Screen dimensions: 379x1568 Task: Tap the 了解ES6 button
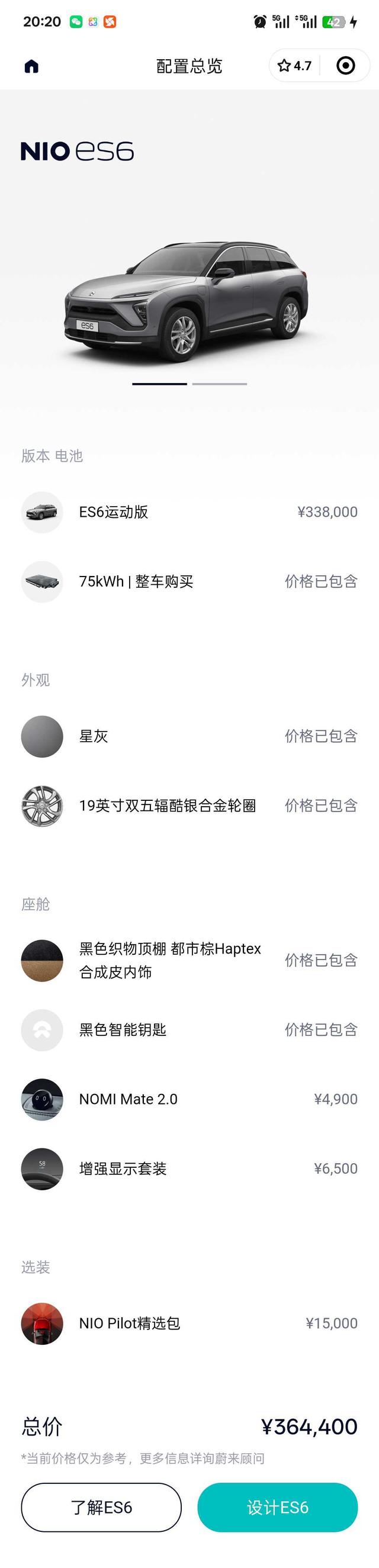pyautogui.click(x=101, y=1507)
